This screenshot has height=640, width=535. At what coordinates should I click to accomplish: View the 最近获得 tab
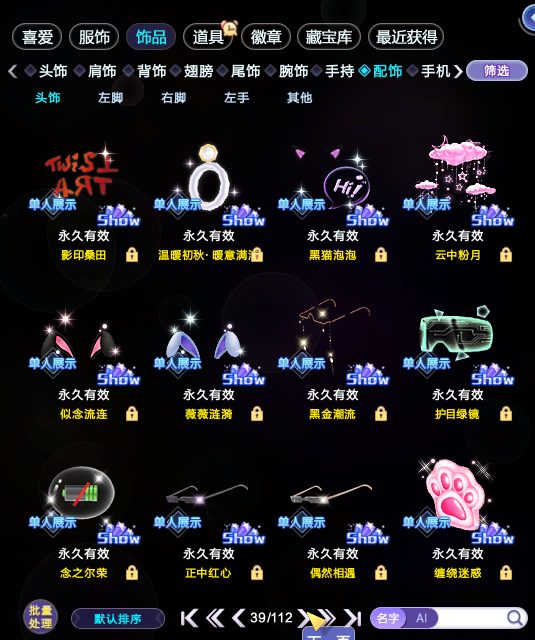click(x=406, y=37)
